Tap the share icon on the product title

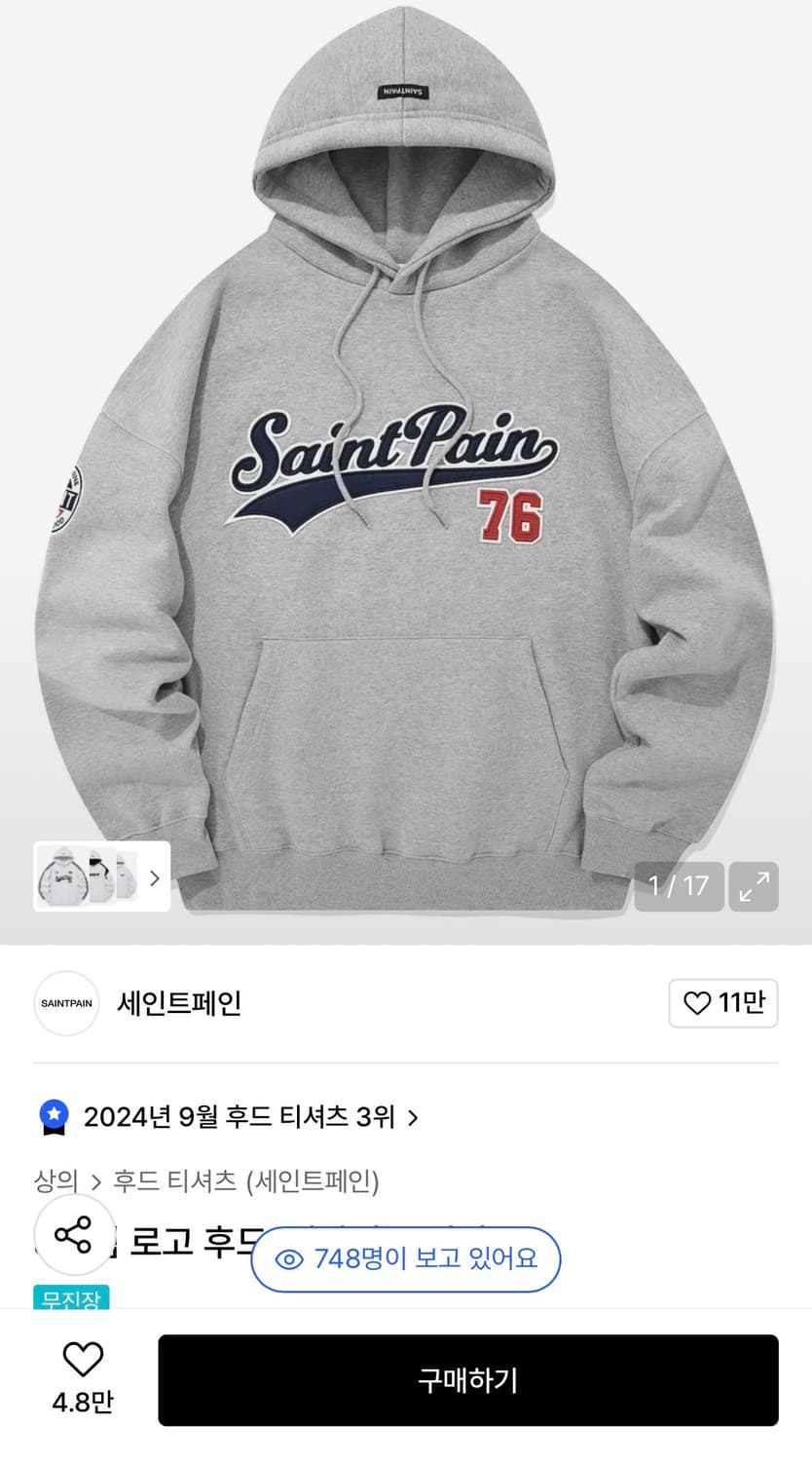[73, 1237]
